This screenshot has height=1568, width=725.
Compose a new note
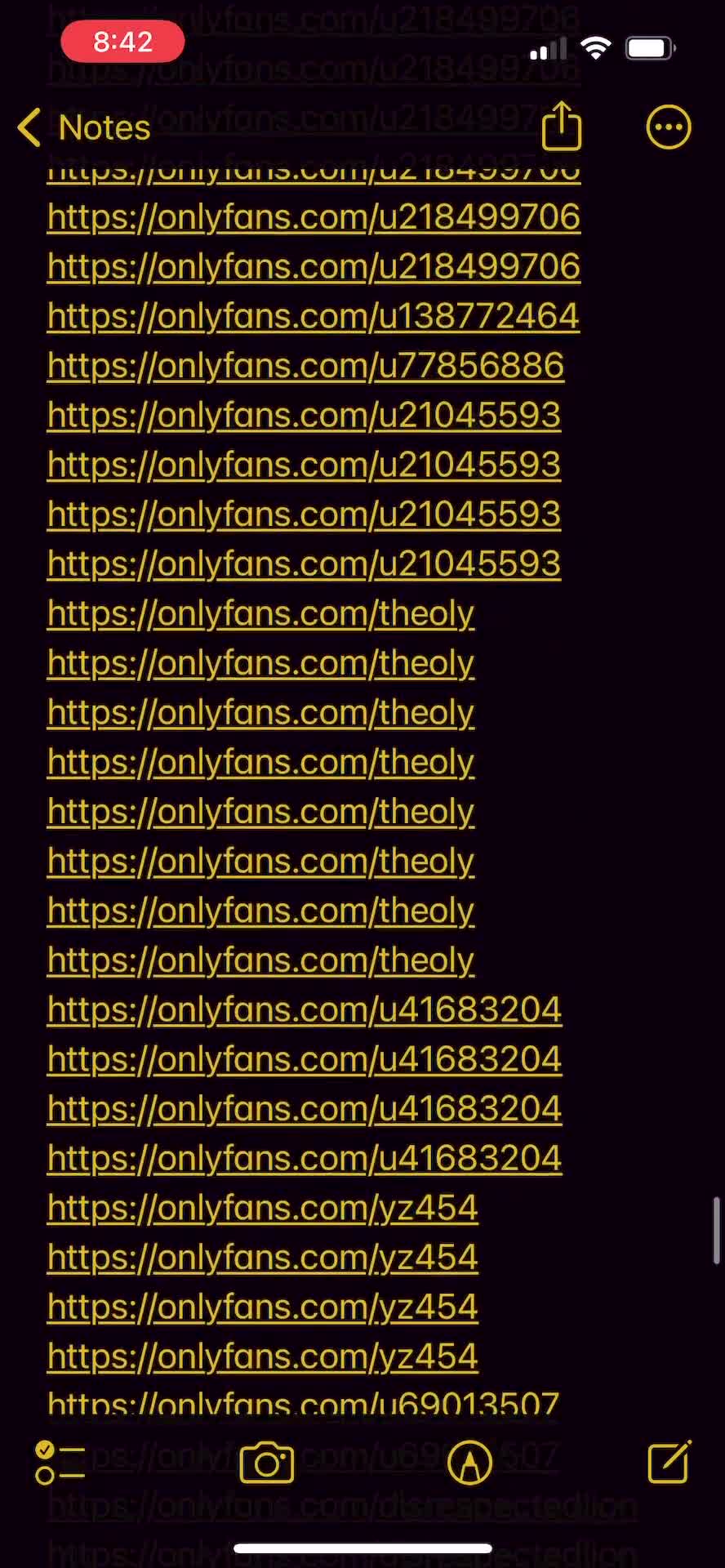[x=669, y=1462]
